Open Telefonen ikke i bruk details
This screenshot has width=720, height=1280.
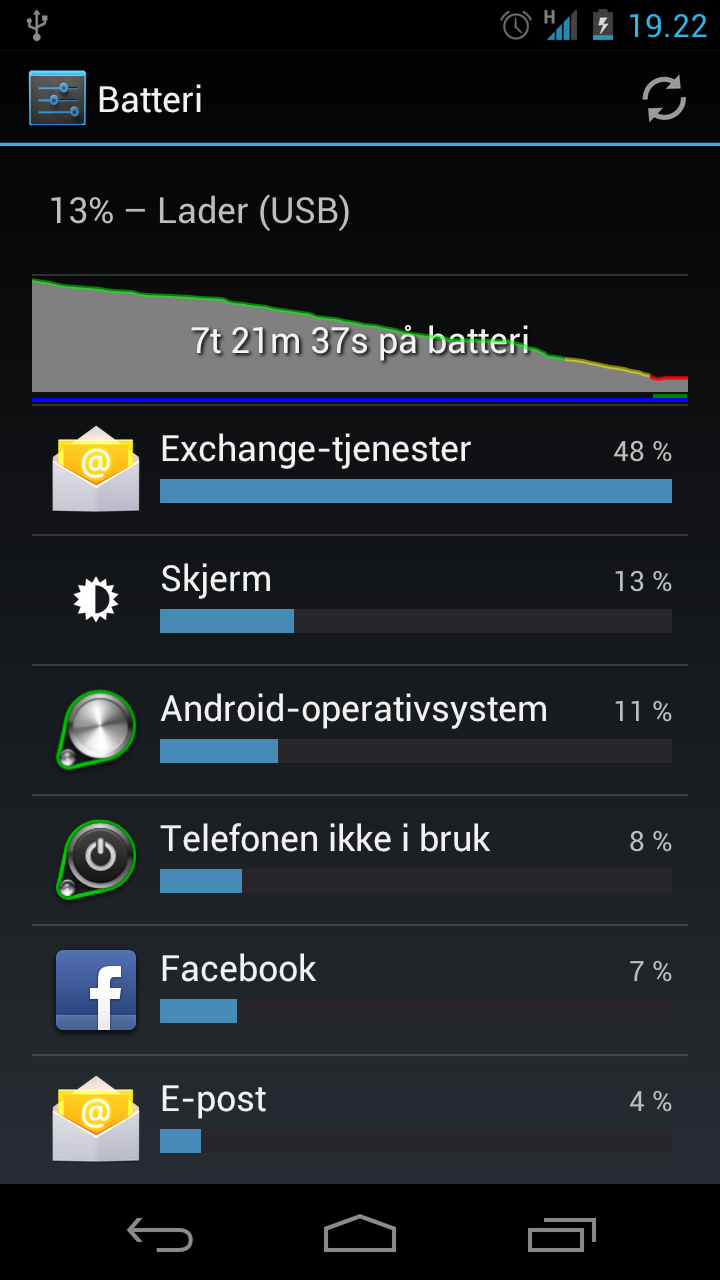360,860
